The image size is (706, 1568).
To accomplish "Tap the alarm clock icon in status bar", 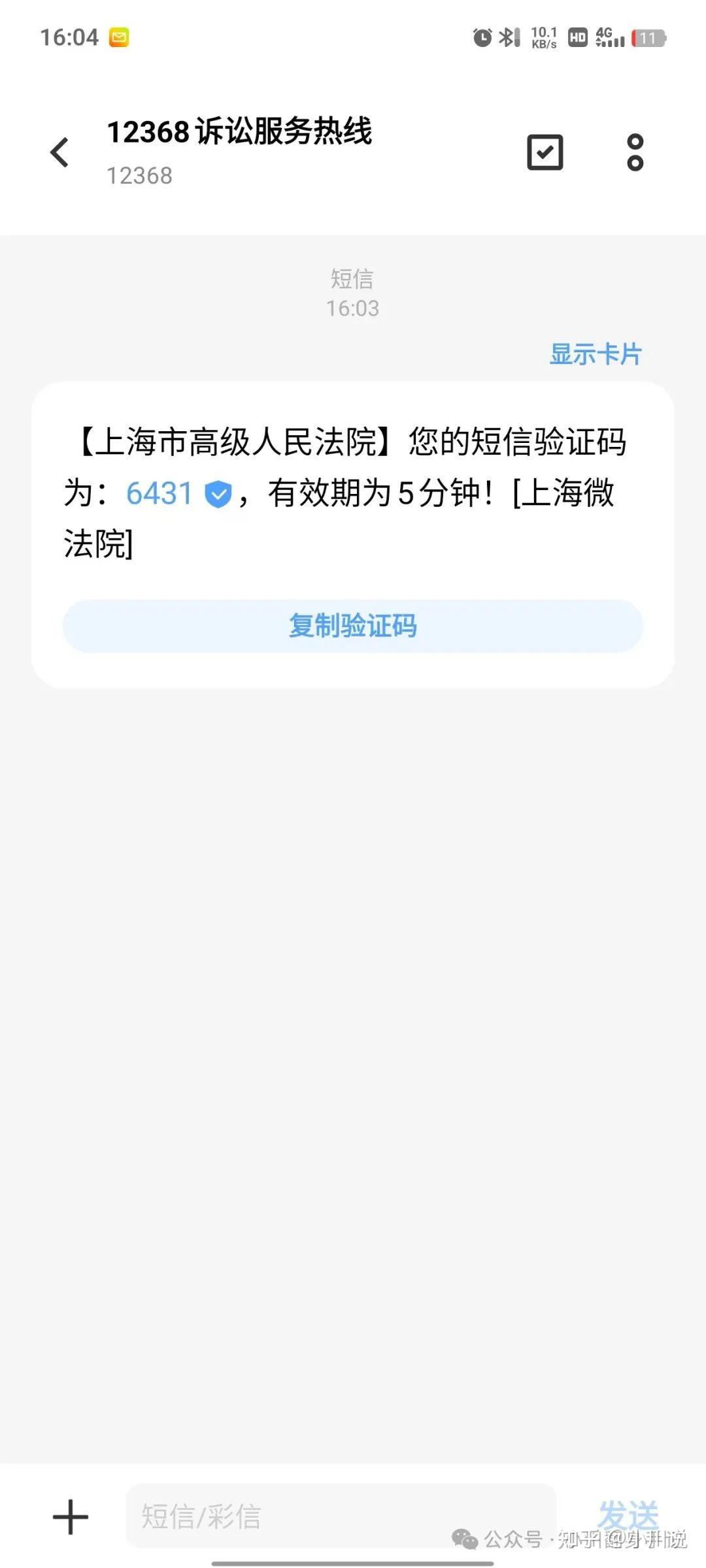I will click(481, 38).
